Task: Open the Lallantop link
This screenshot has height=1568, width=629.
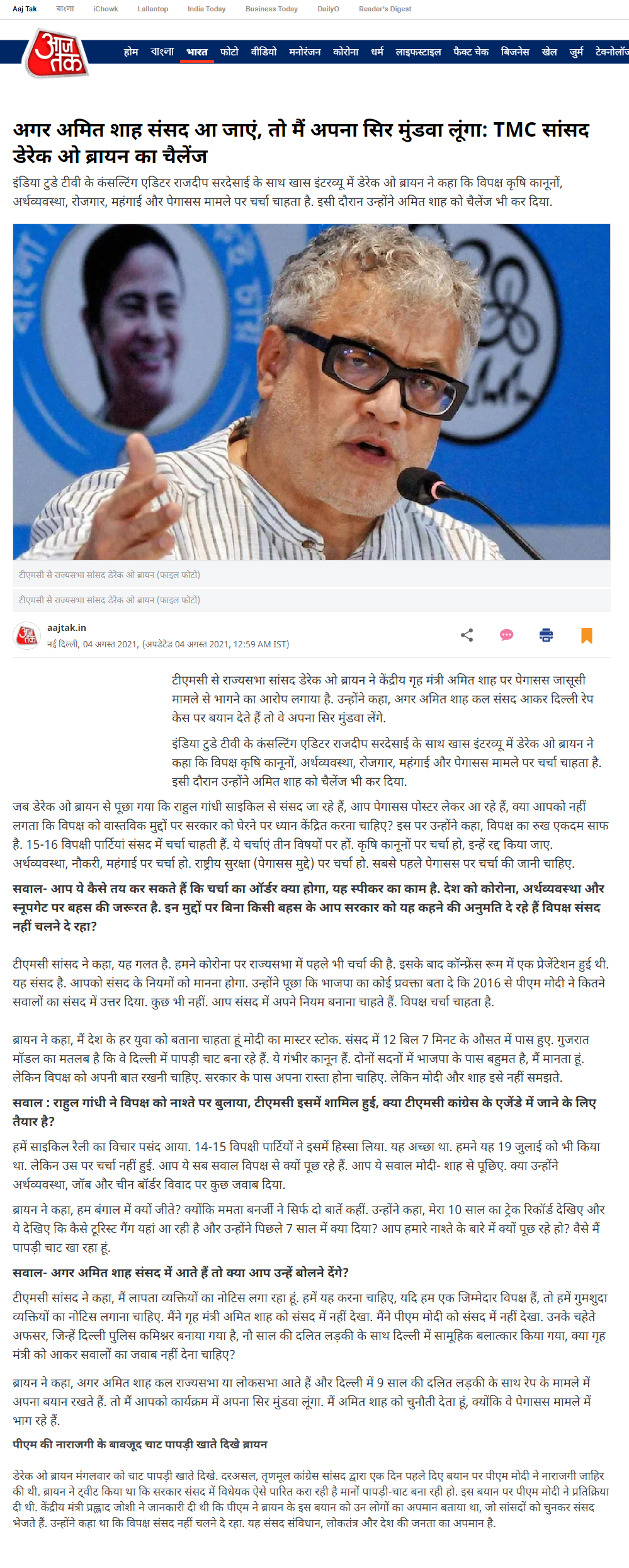Action: (152, 9)
